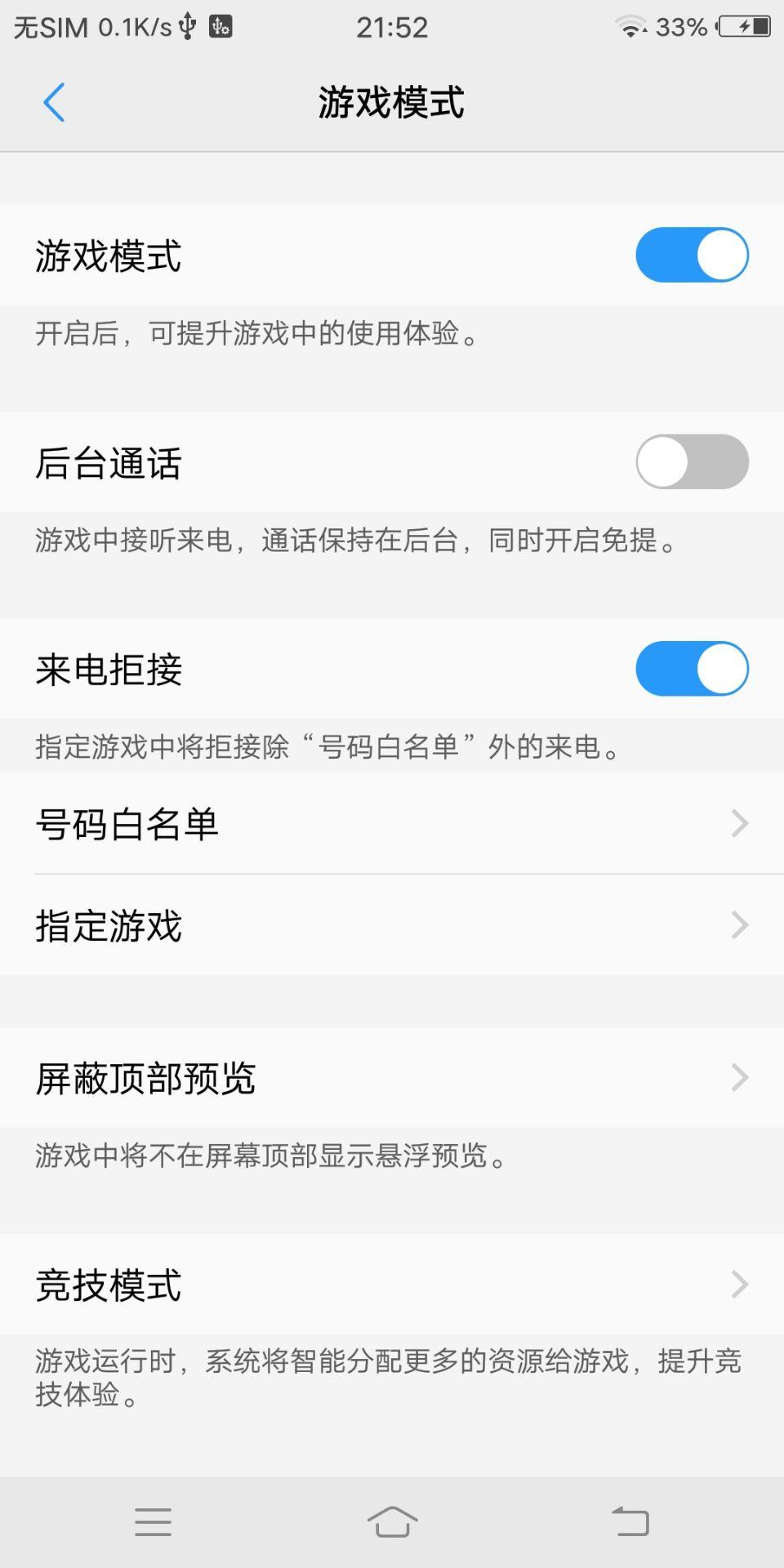Expand the 号码白名单 entry
784x1568 pixels.
pos(739,823)
